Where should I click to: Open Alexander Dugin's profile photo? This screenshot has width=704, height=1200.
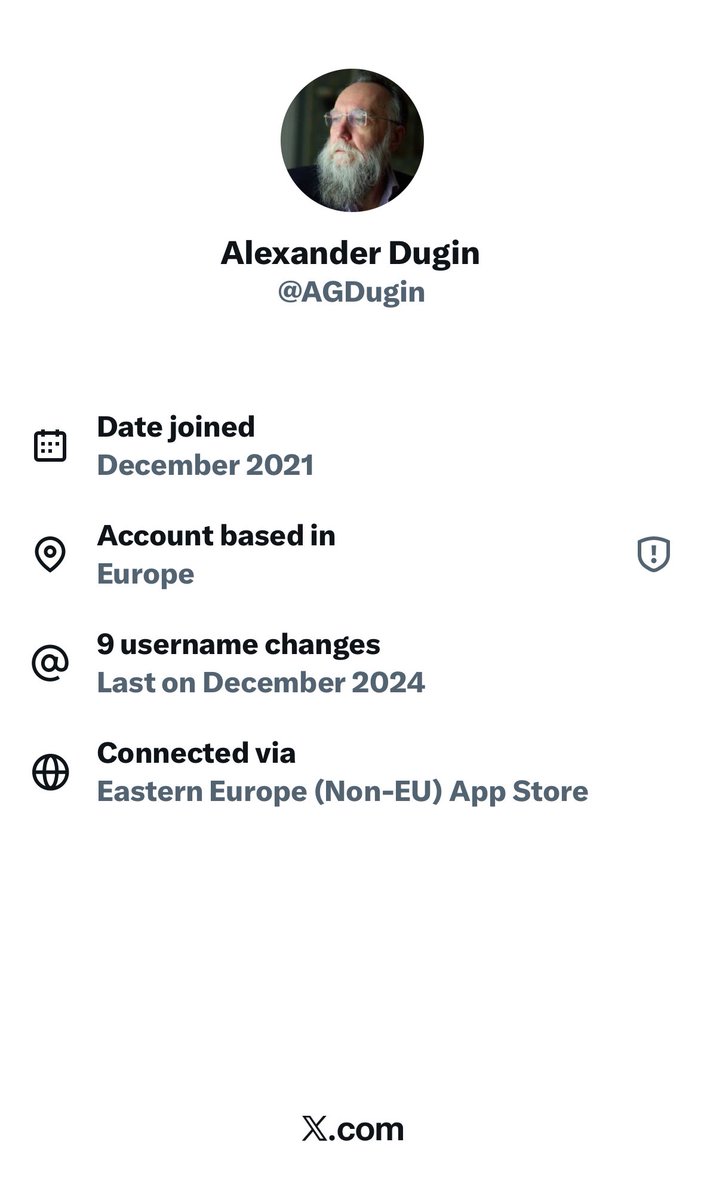click(x=352, y=140)
